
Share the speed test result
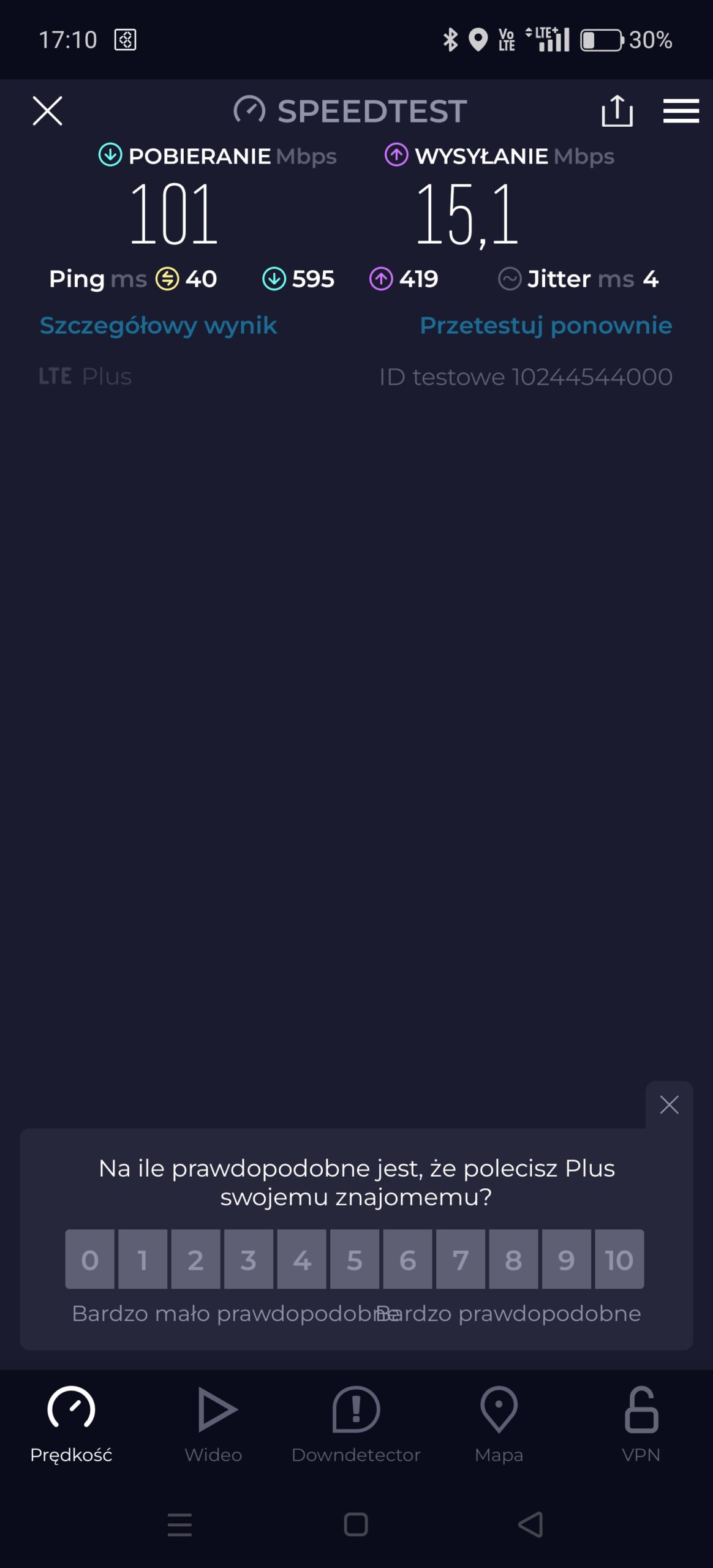click(617, 111)
